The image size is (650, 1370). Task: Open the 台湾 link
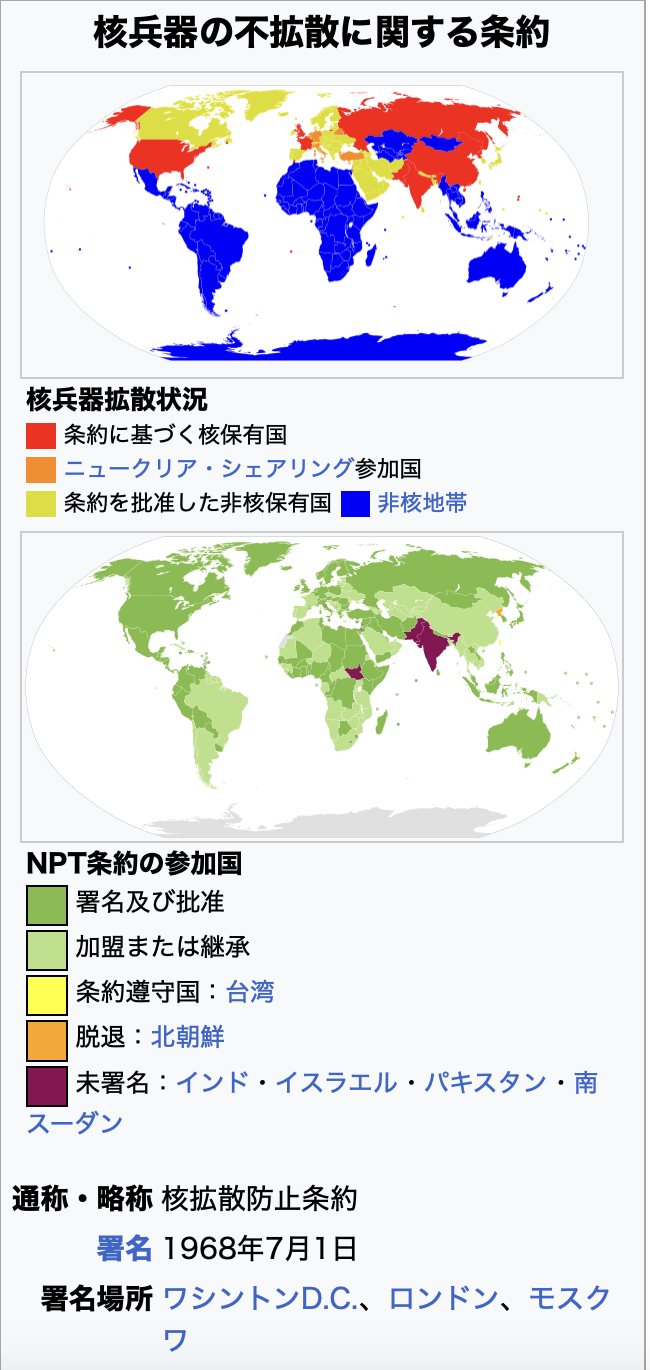(x=250, y=992)
